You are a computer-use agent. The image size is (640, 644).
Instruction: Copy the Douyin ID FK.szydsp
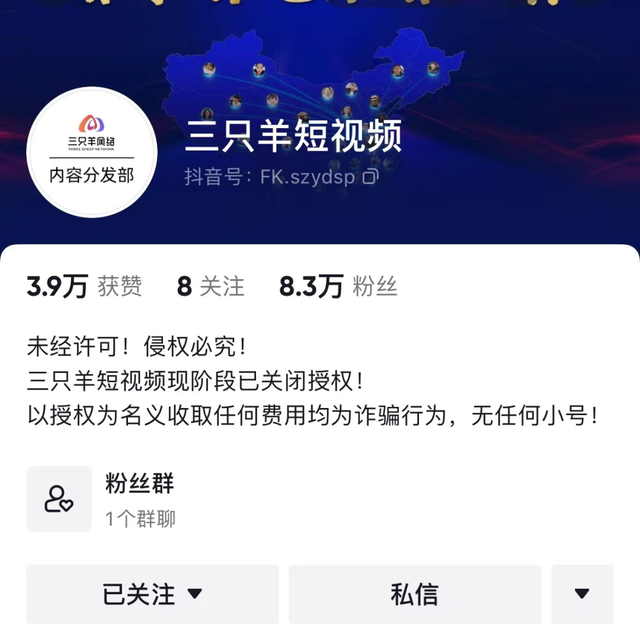click(370, 178)
